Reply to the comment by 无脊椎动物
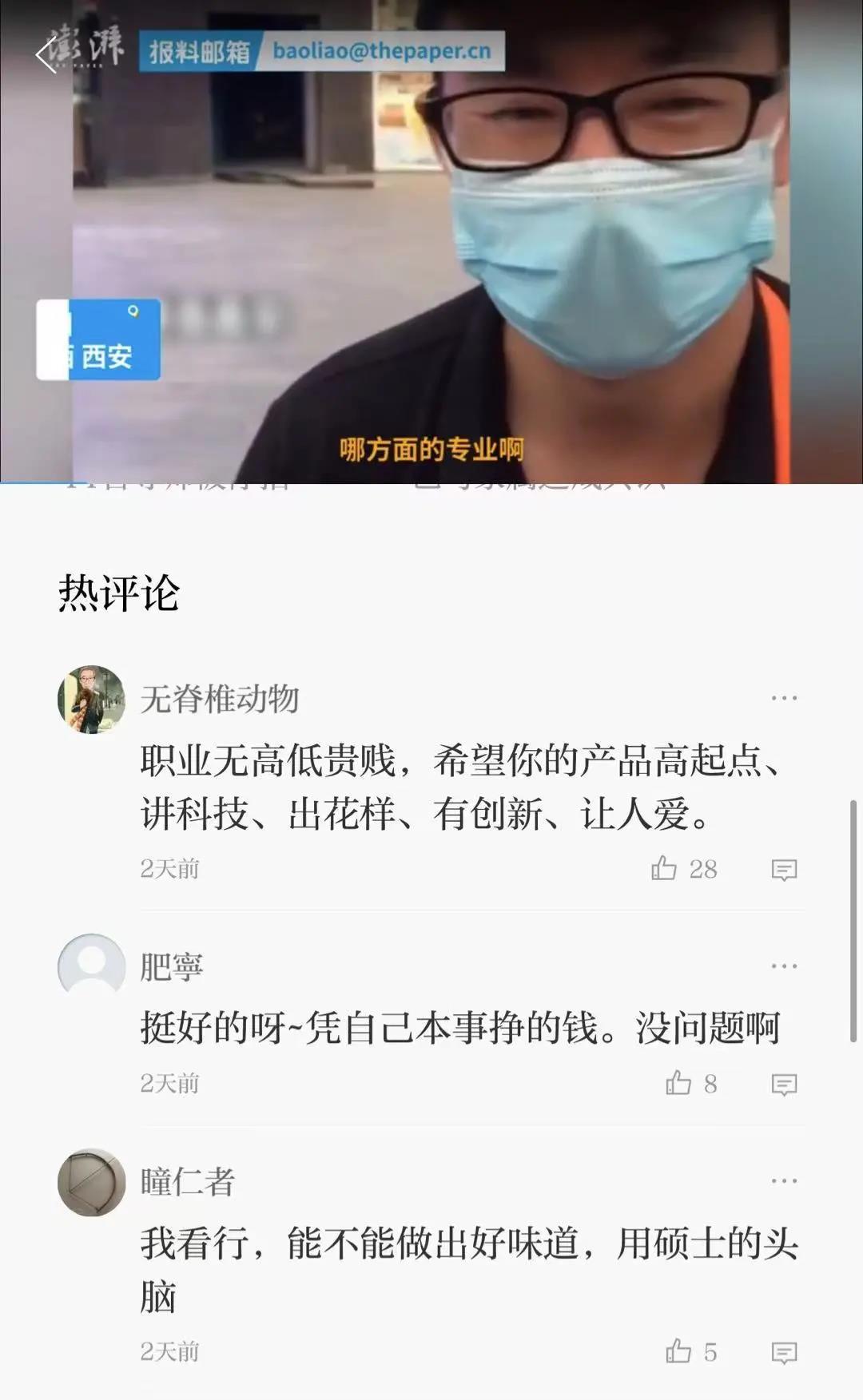863x1400 pixels. [784, 870]
